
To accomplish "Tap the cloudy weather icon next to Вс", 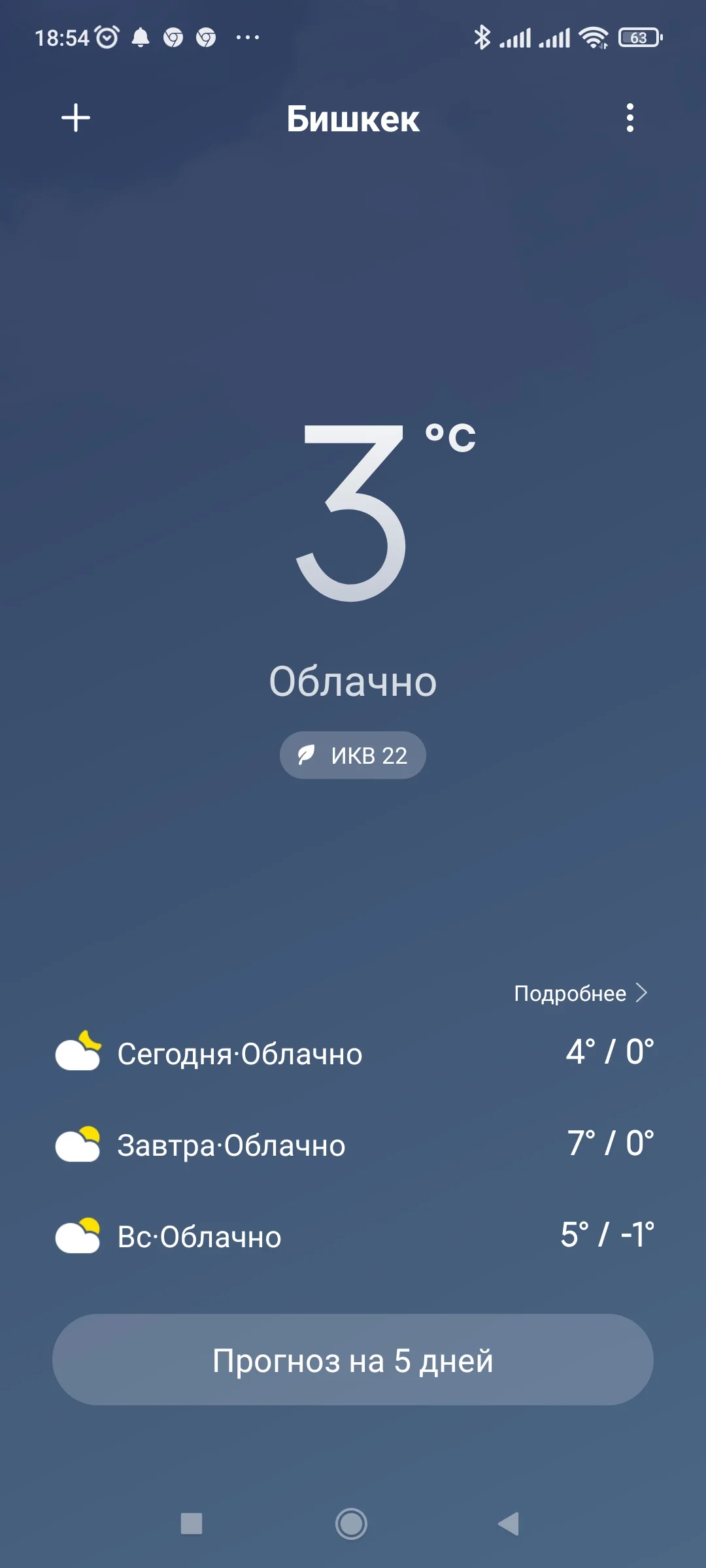I will click(x=77, y=1237).
